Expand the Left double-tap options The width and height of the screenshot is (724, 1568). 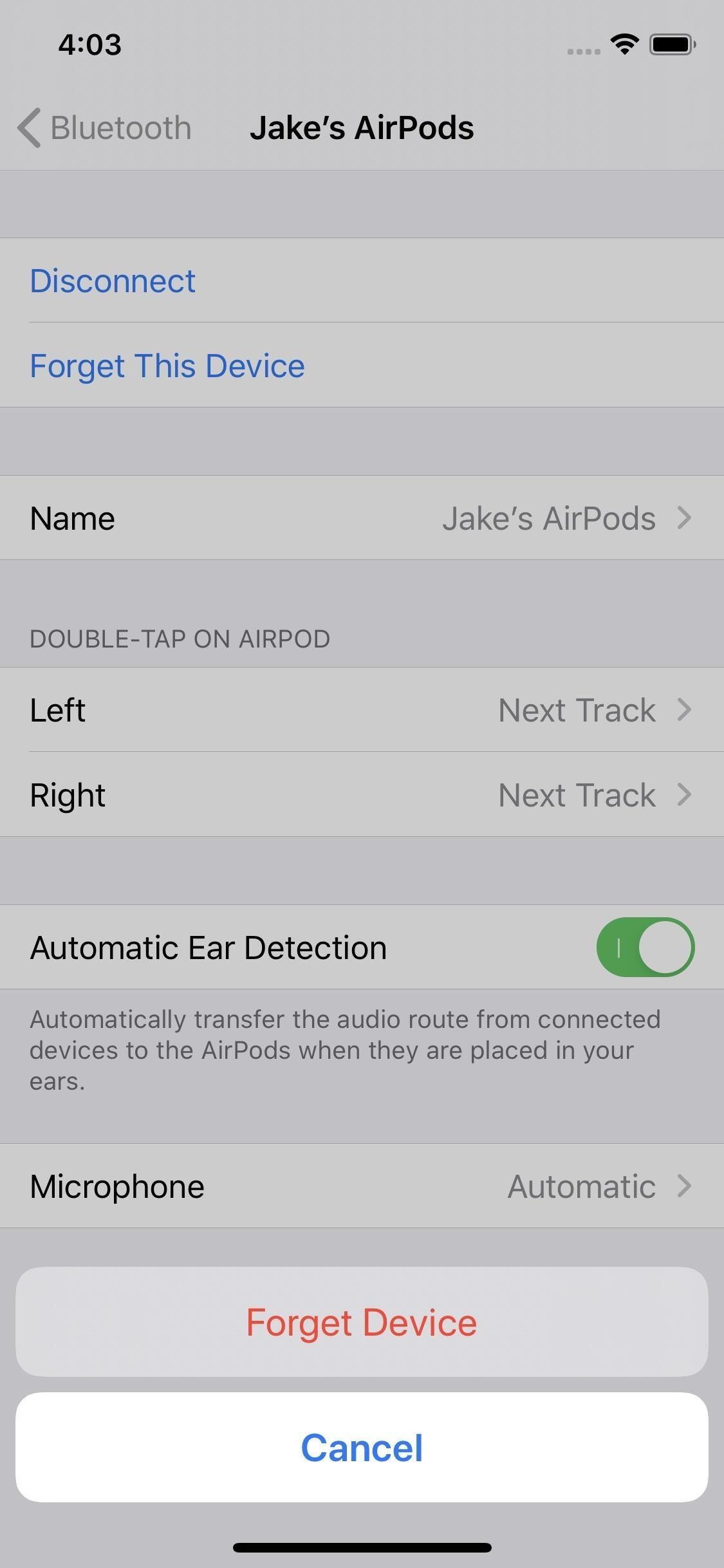684,710
